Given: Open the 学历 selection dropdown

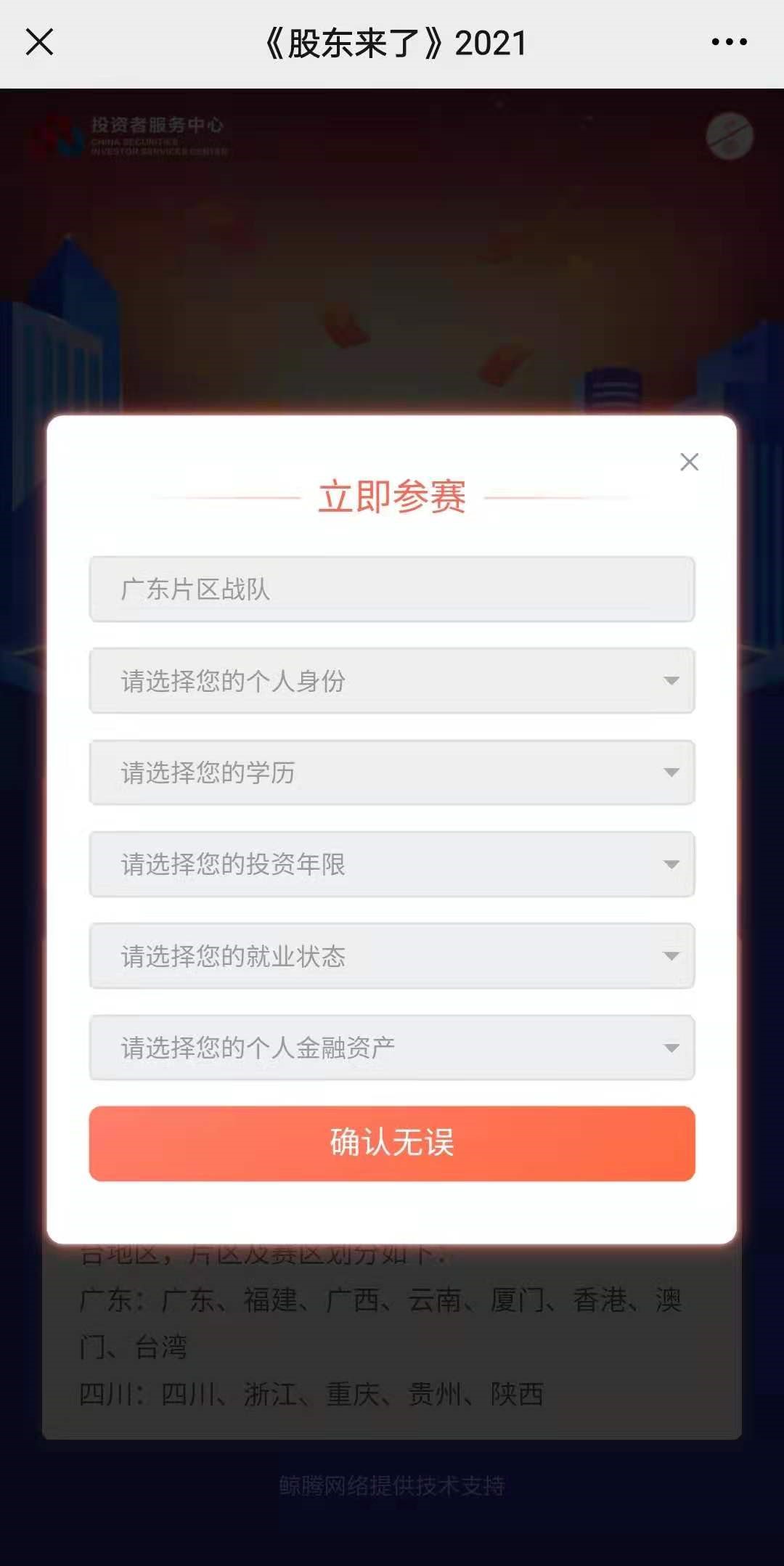Looking at the screenshot, I should [392, 772].
